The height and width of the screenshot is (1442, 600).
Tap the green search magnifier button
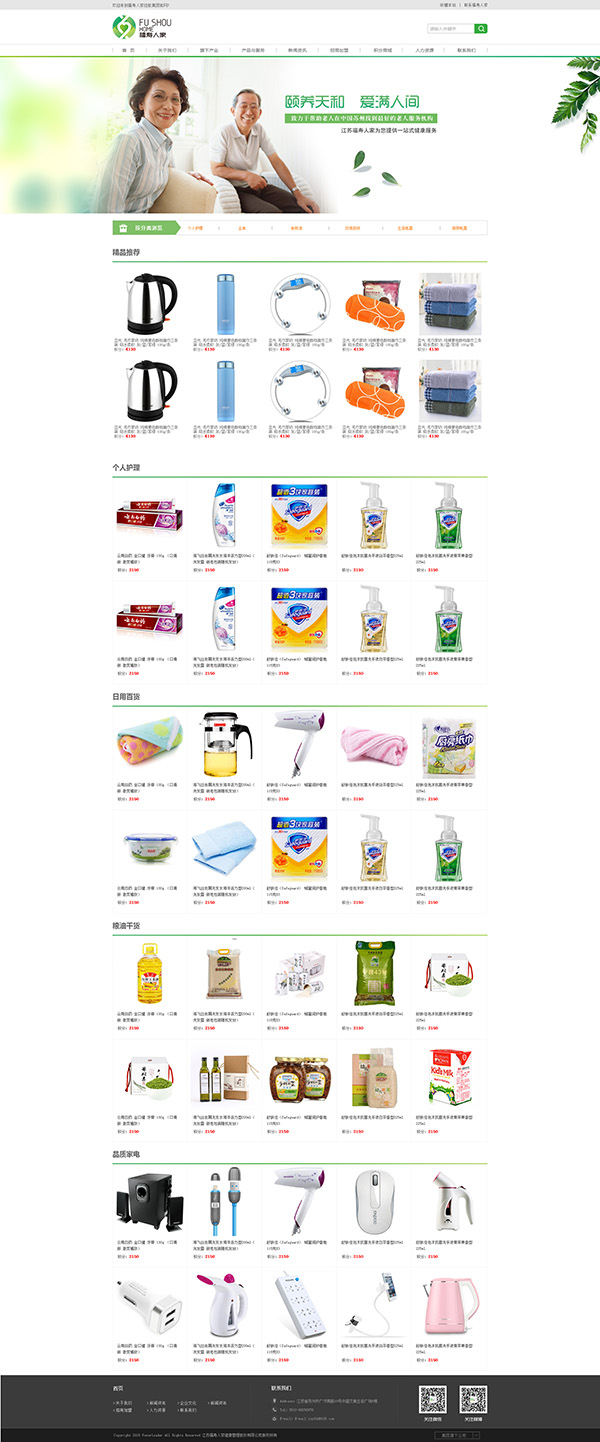481,29
